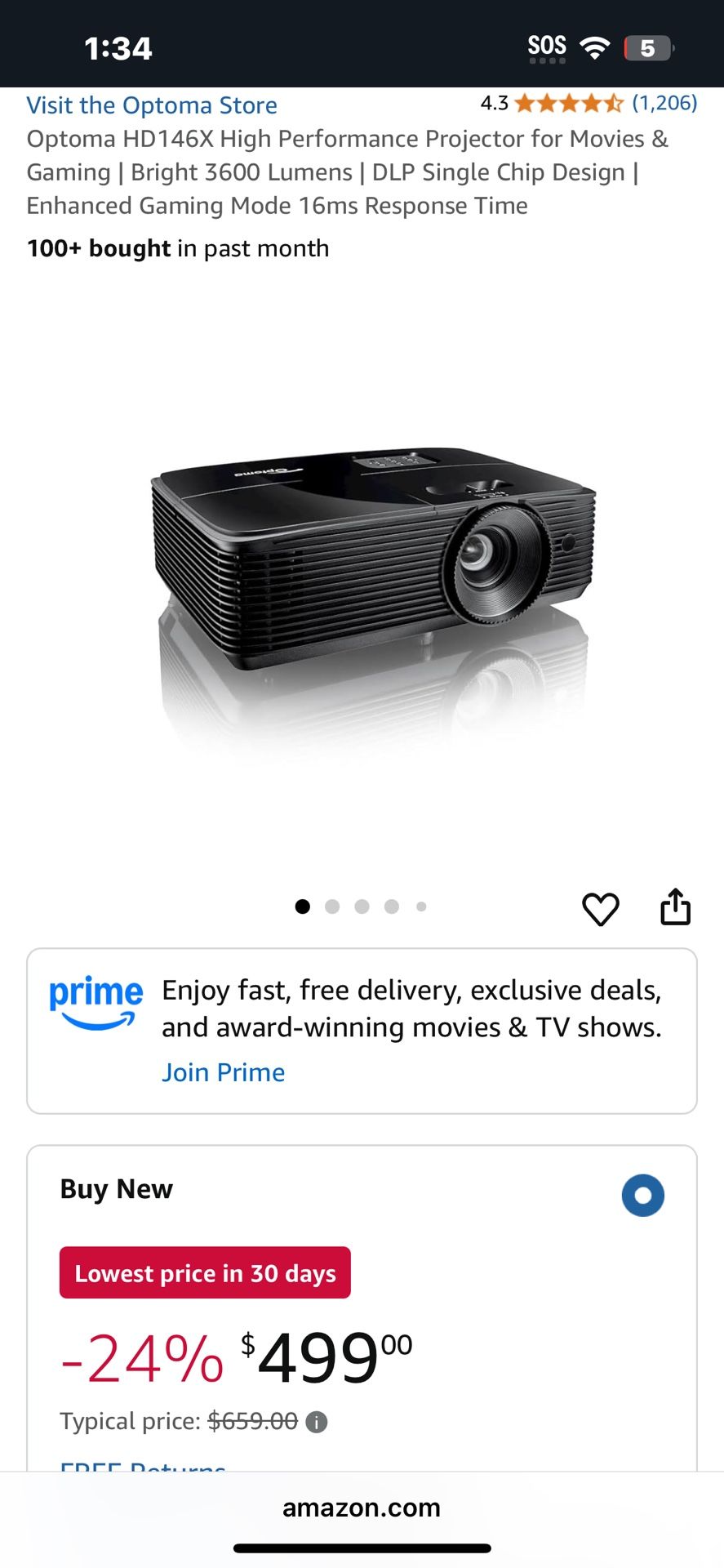724x1568 pixels.
Task: Show typical price info details
Action: point(317,1423)
